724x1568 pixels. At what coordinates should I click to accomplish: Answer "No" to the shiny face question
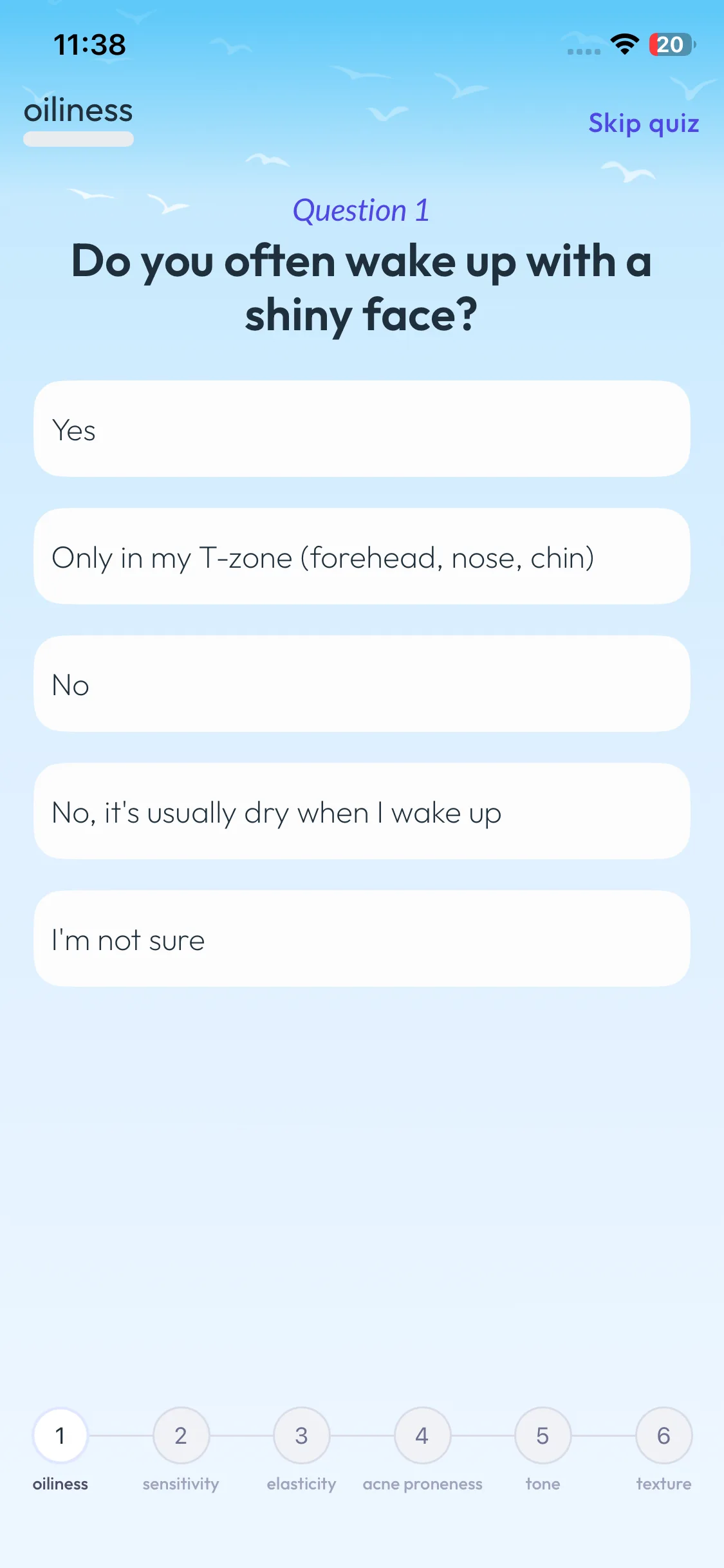coord(362,684)
